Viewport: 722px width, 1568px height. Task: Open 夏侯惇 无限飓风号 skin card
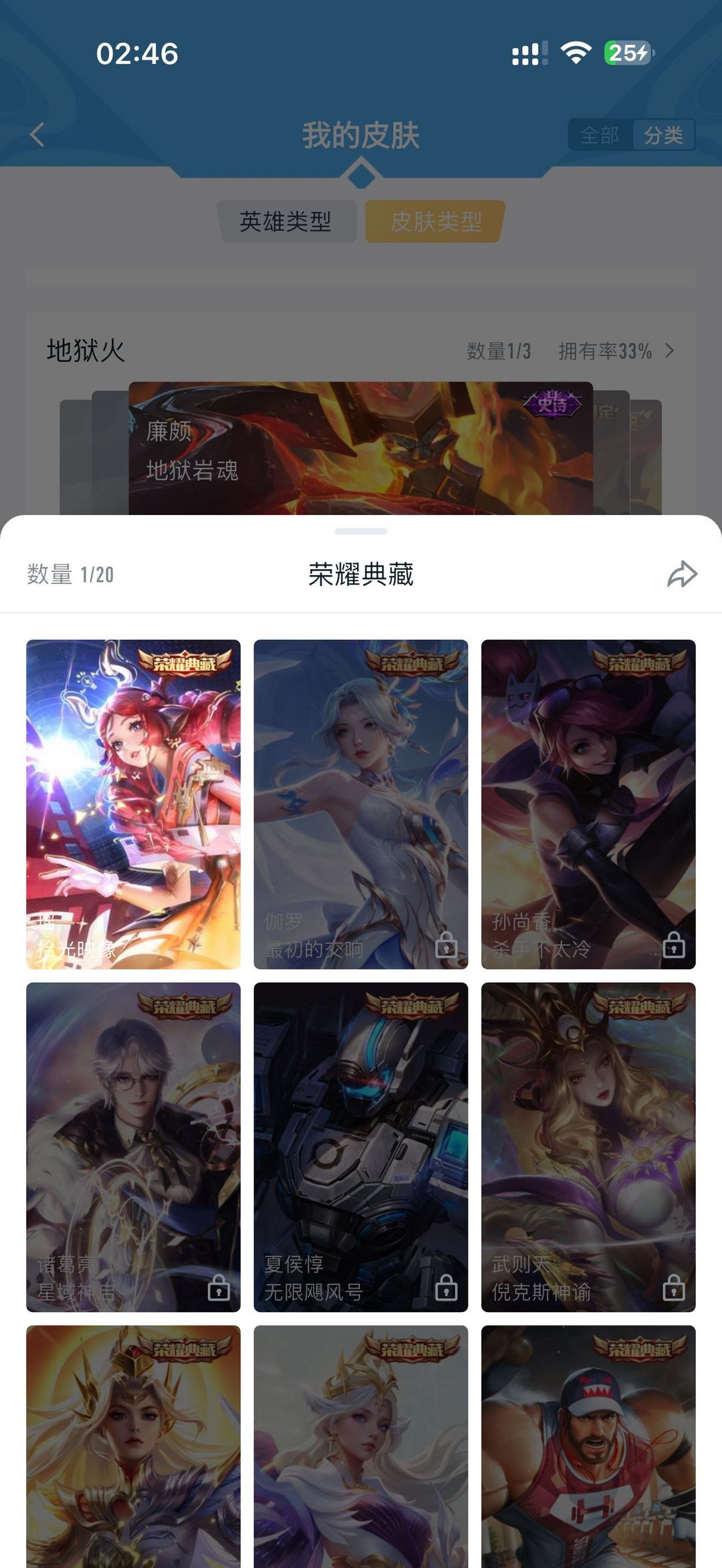[x=360, y=1146]
